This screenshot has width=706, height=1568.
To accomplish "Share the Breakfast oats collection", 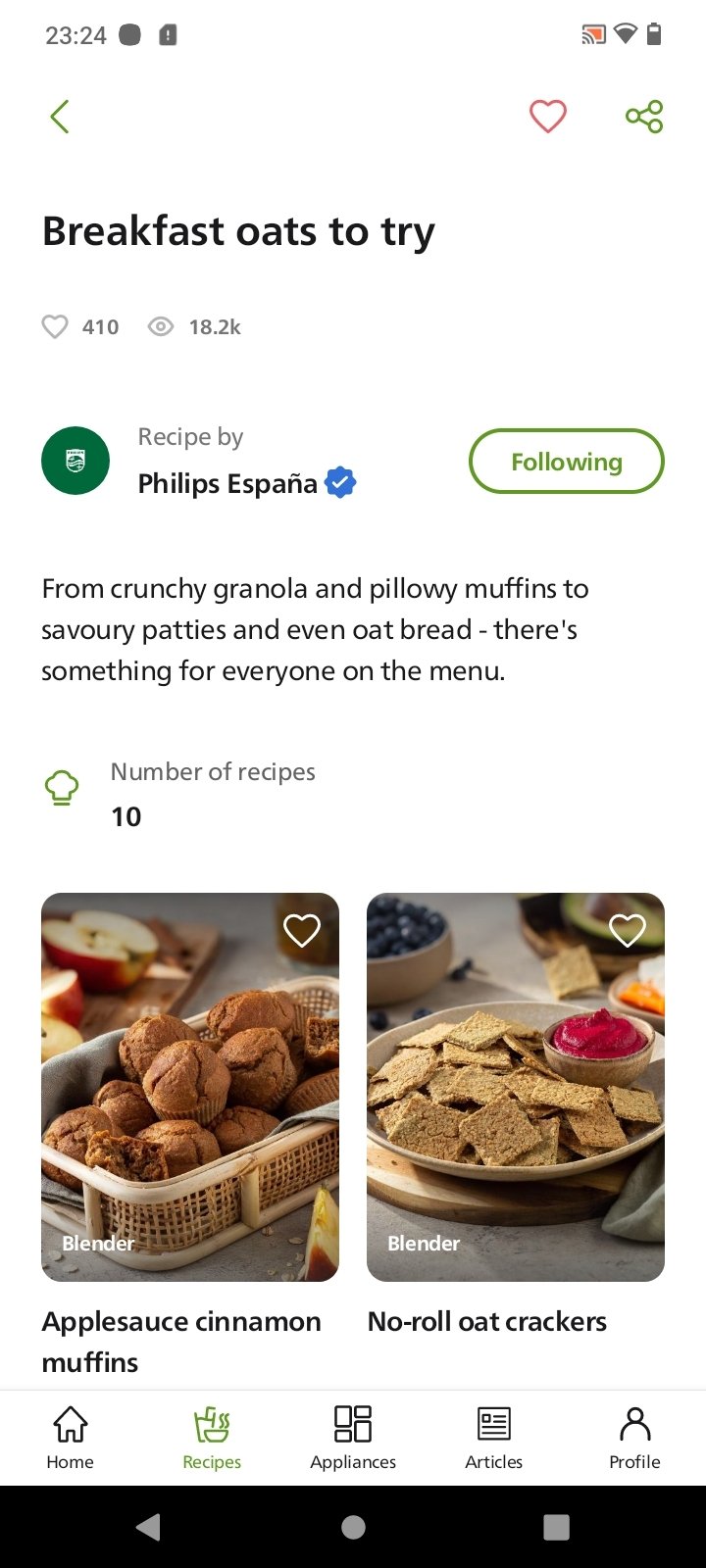I will [x=644, y=117].
